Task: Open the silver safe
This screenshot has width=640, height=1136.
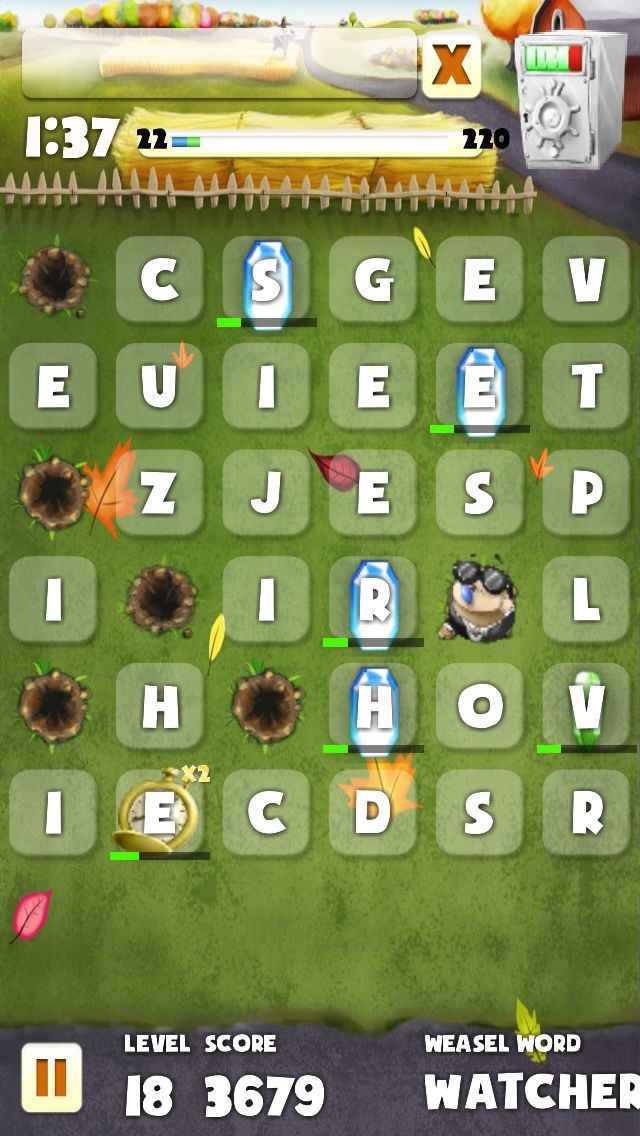Action: (x=570, y=99)
